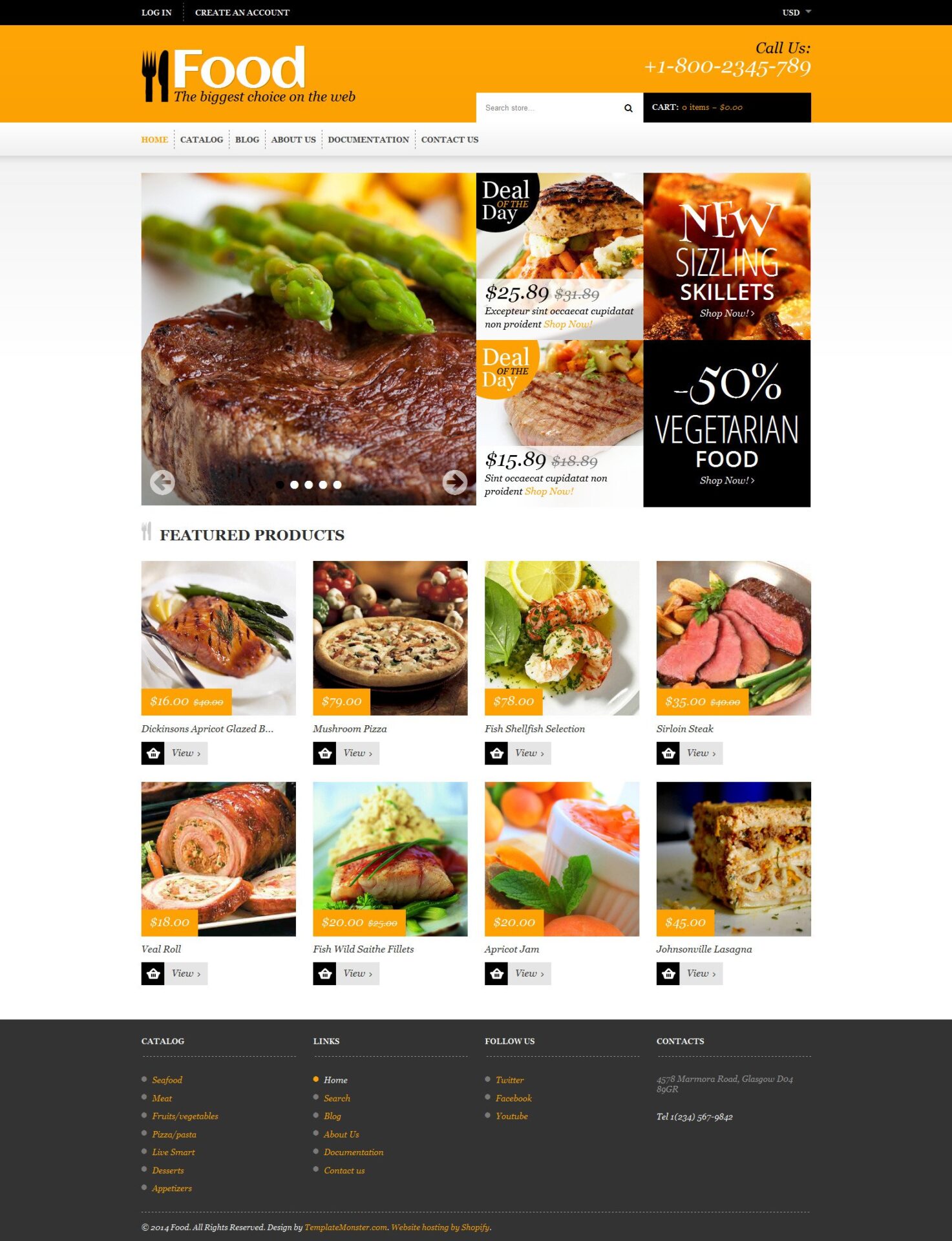Screen dimensions: 952x1241
Task: Open the Blog page
Action: pyautogui.click(x=247, y=140)
